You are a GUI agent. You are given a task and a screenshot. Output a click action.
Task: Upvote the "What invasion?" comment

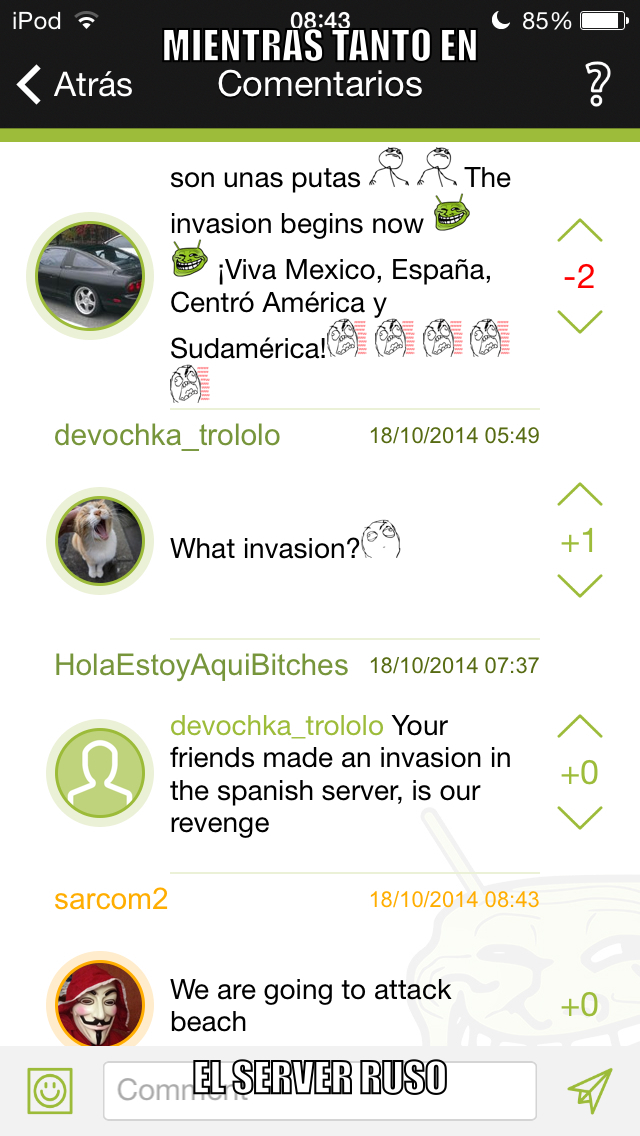[x=580, y=494]
